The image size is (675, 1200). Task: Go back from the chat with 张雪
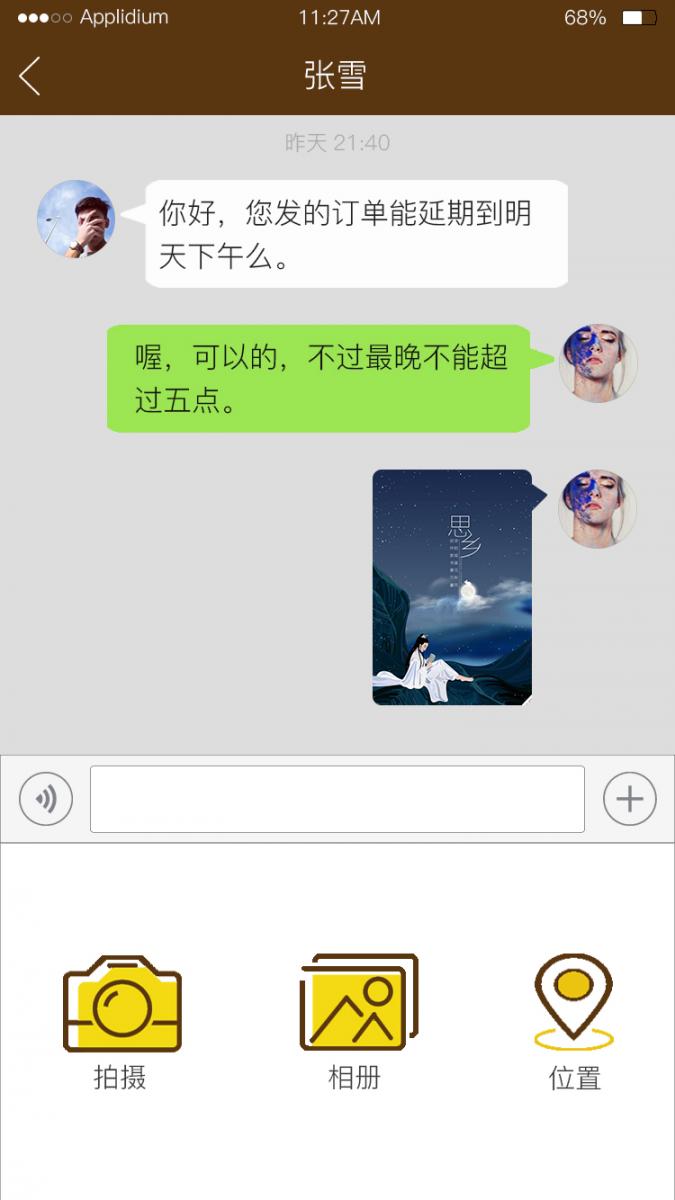tap(30, 76)
